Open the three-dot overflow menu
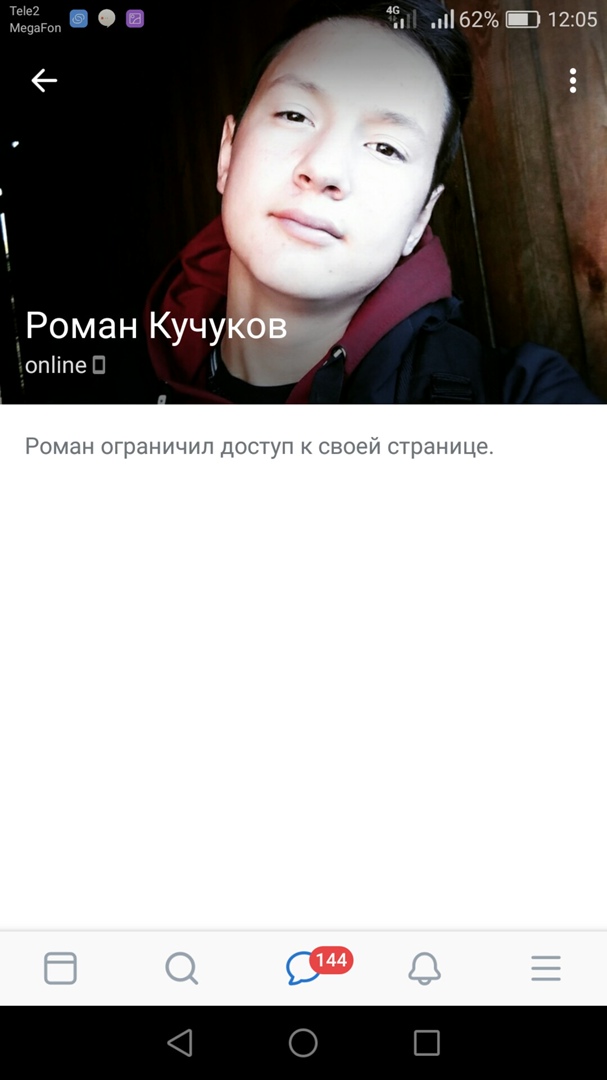The image size is (607, 1080). (x=573, y=81)
